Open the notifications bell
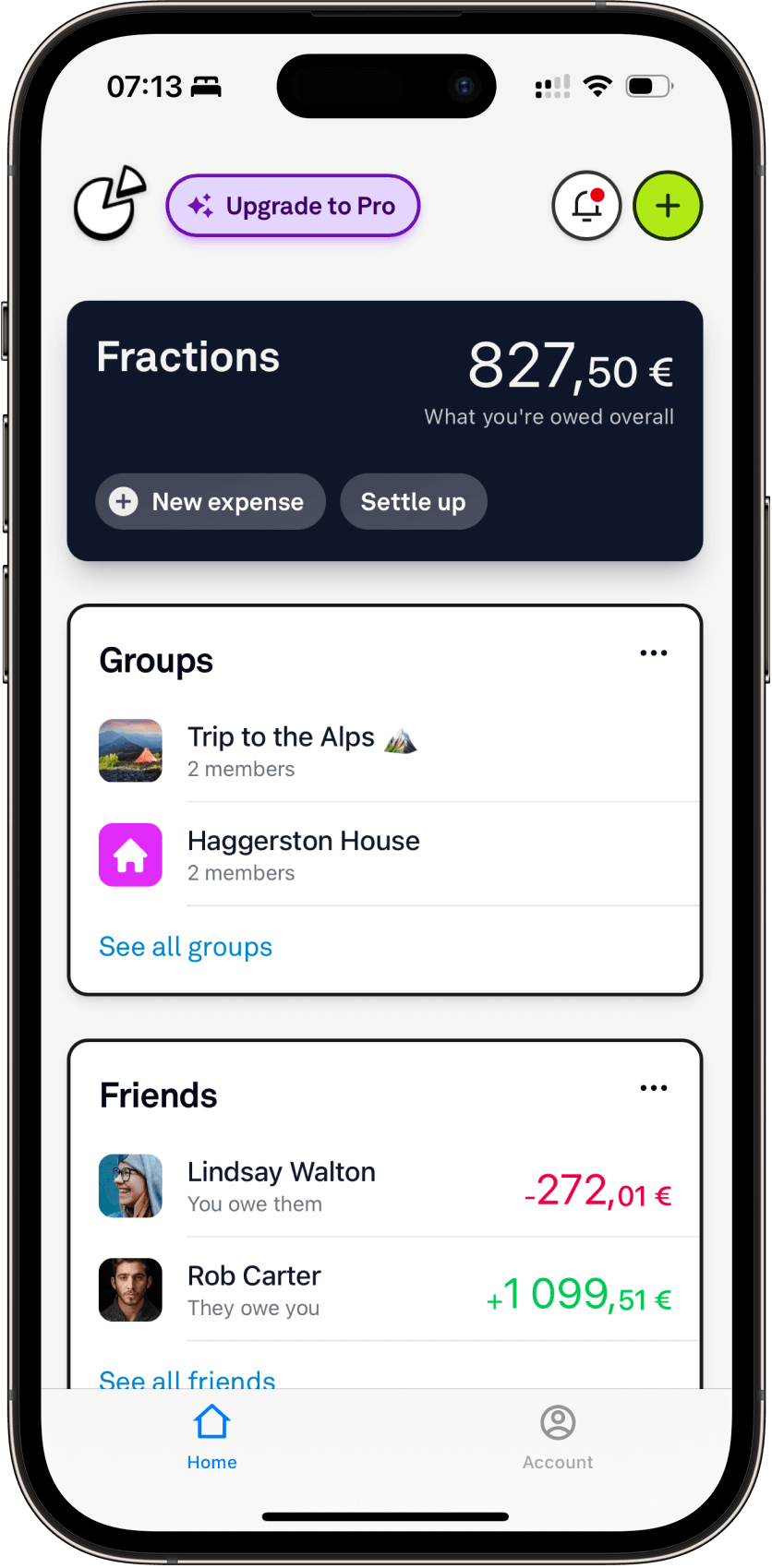Viewport: 772px width, 1568px height. tap(586, 206)
